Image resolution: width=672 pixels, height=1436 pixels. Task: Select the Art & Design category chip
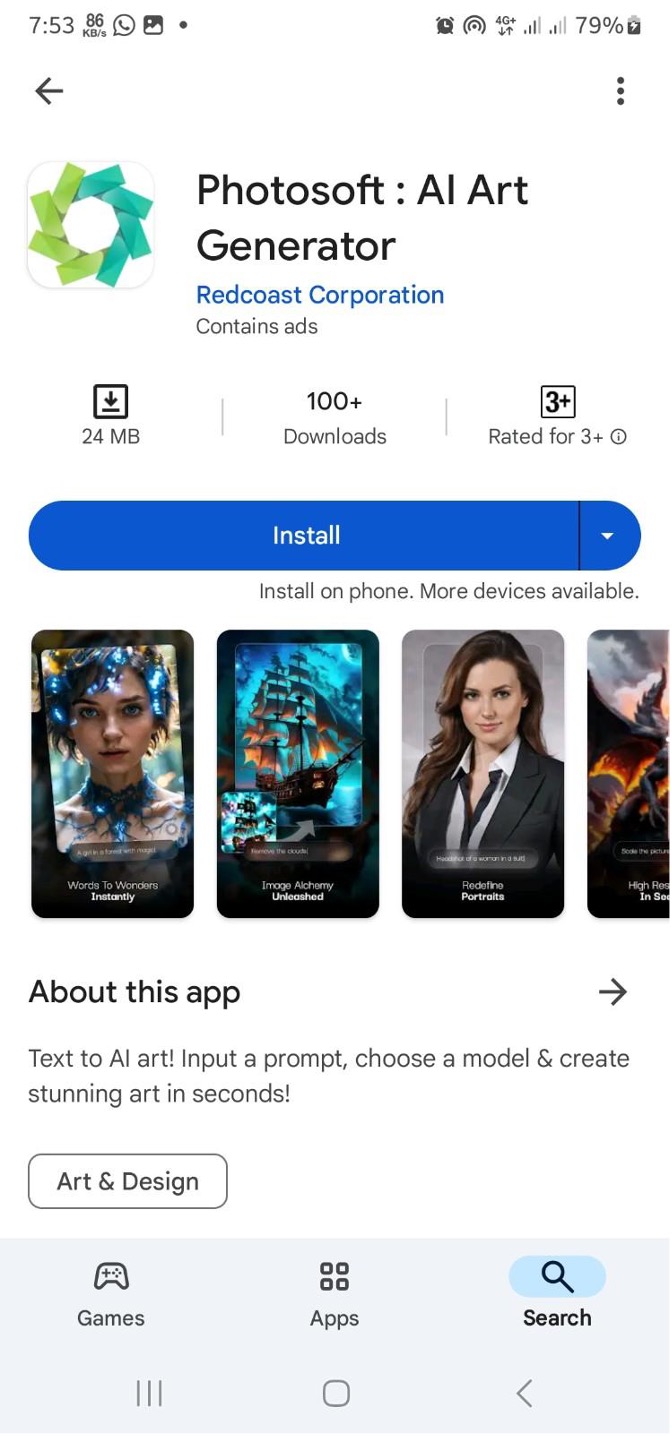coord(128,1181)
